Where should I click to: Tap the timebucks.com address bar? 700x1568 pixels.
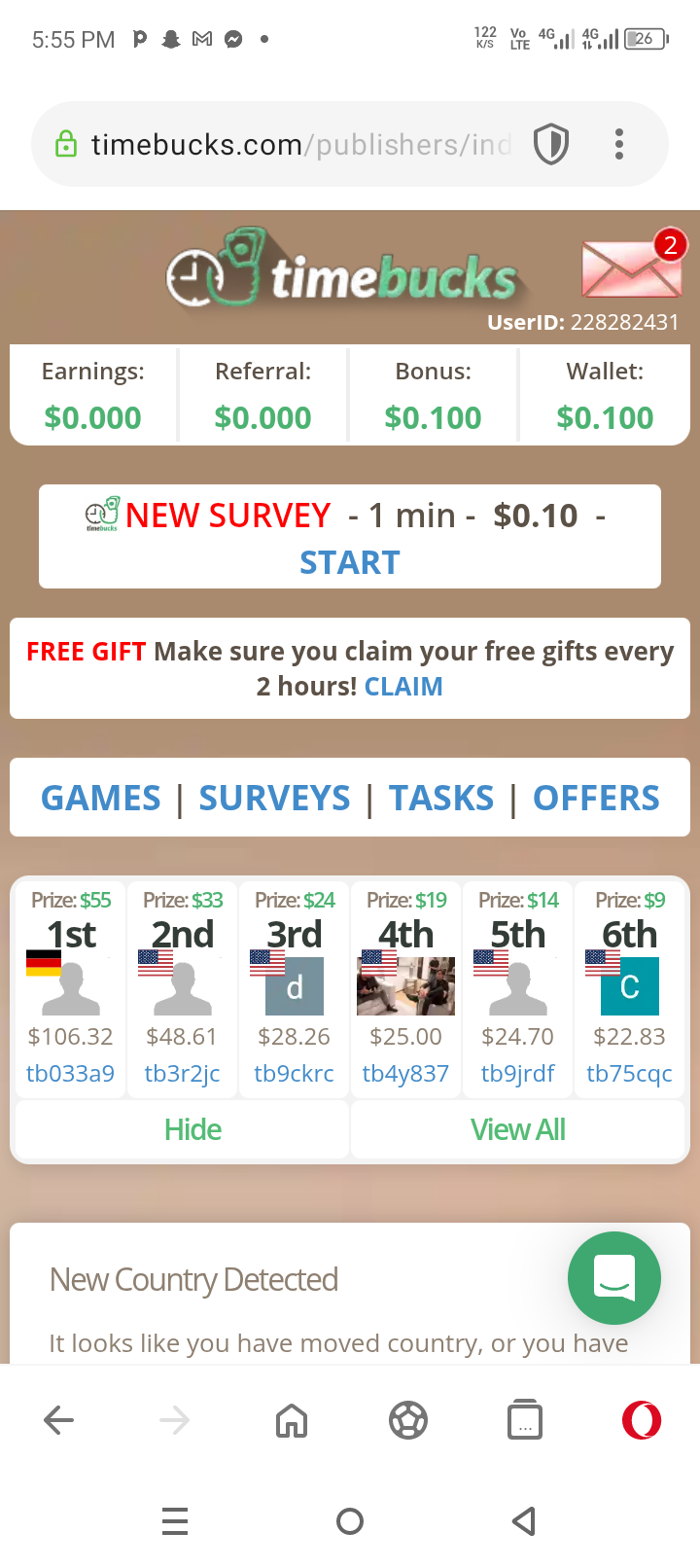pyautogui.click(x=292, y=145)
